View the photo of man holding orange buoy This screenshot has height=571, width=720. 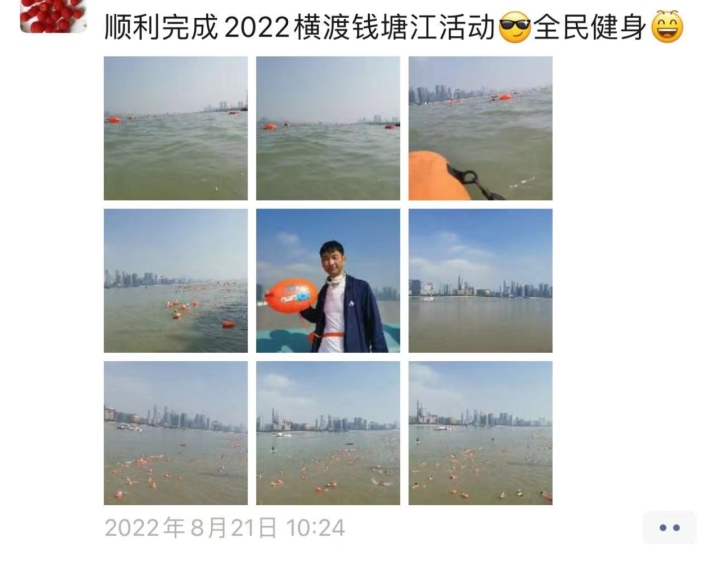(328, 281)
